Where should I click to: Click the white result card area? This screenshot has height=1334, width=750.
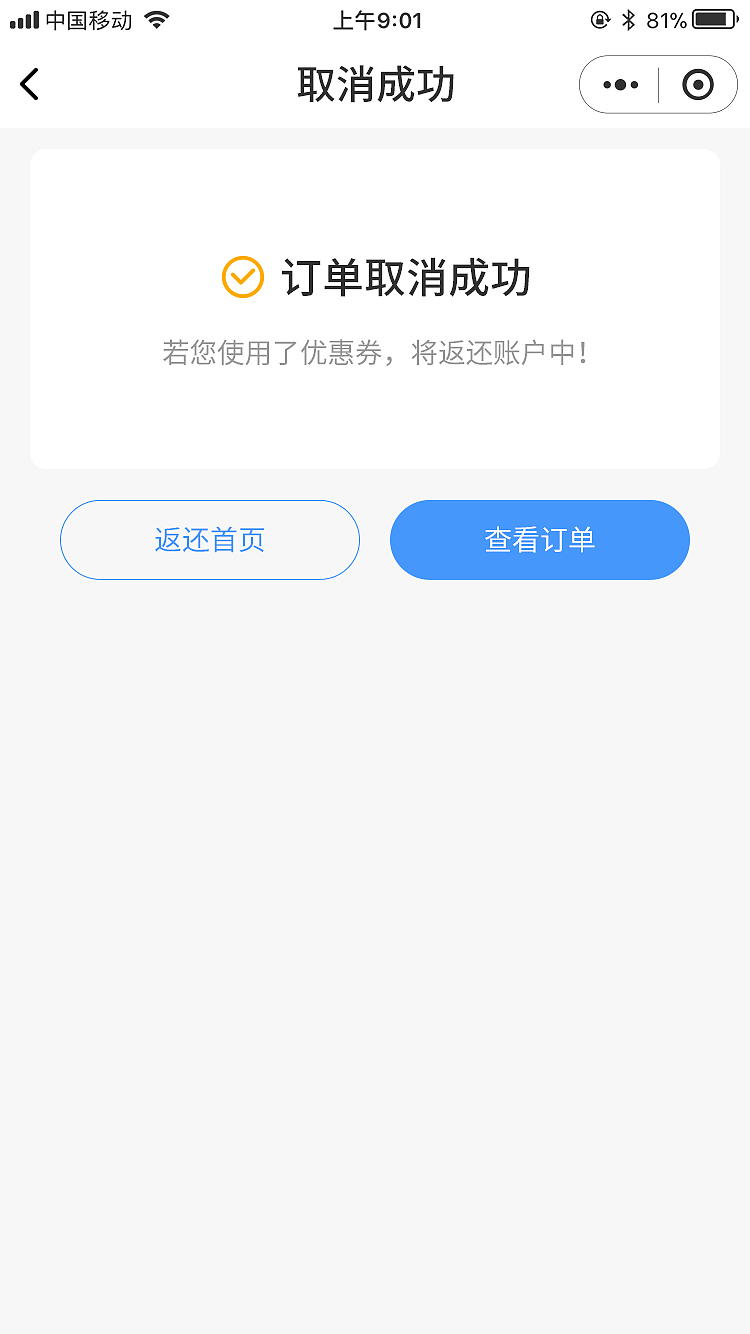pos(375,308)
